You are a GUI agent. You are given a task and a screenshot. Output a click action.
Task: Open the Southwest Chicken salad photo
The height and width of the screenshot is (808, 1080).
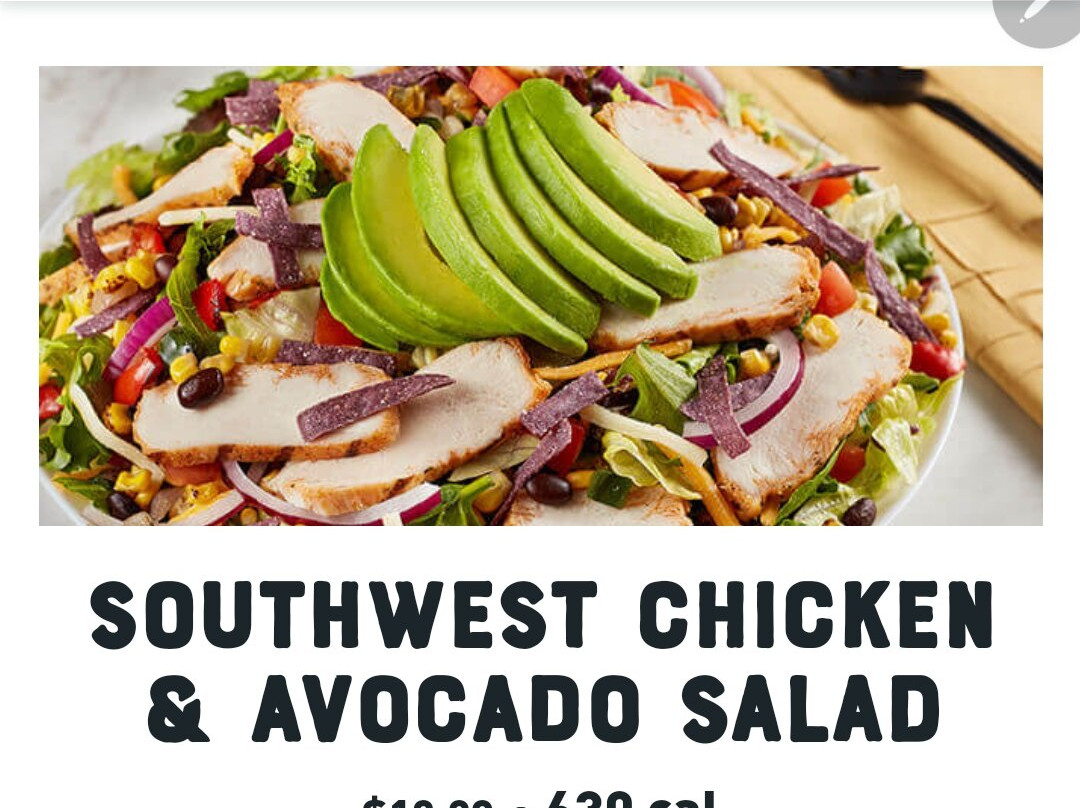pos(540,296)
